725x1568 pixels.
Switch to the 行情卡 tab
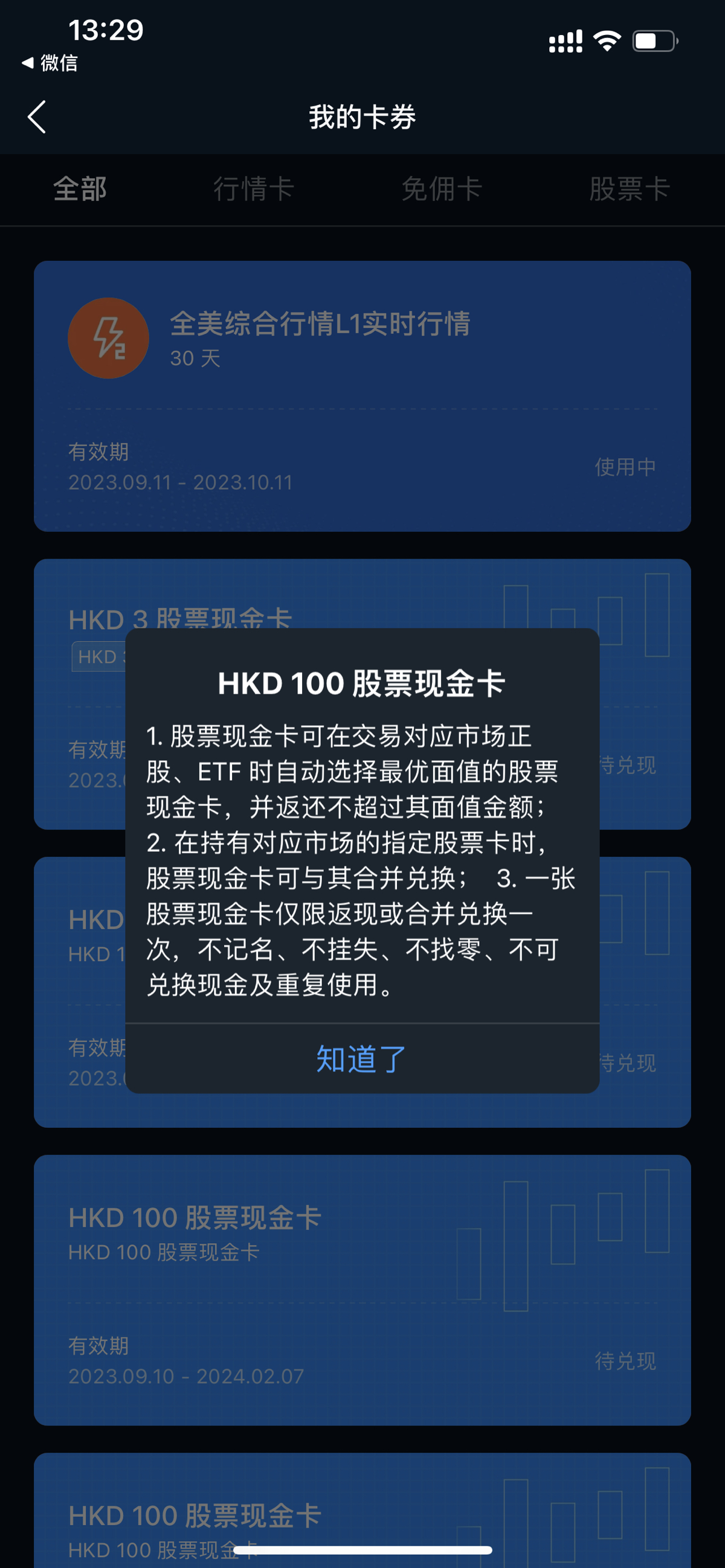tap(253, 189)
